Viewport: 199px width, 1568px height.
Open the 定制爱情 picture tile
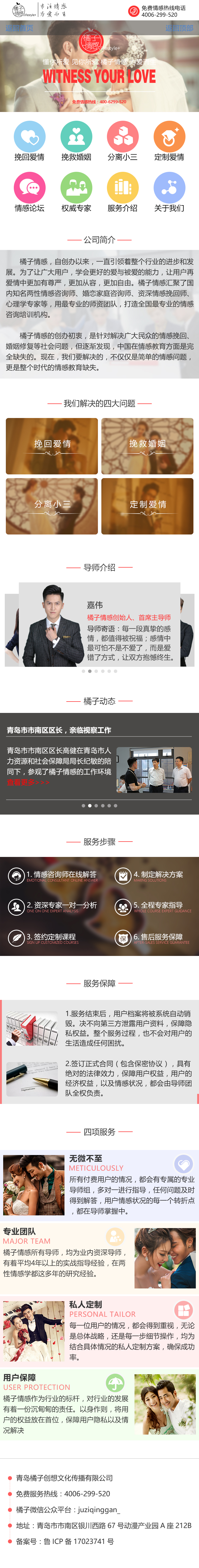(147, 506)
